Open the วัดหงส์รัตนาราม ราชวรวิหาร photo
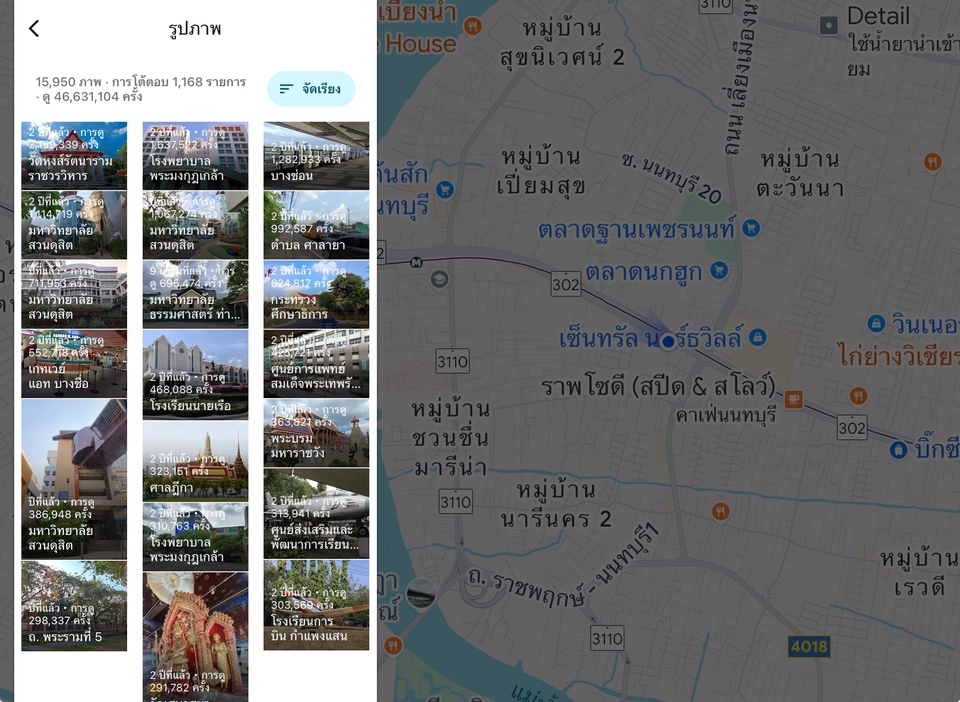 74,156
